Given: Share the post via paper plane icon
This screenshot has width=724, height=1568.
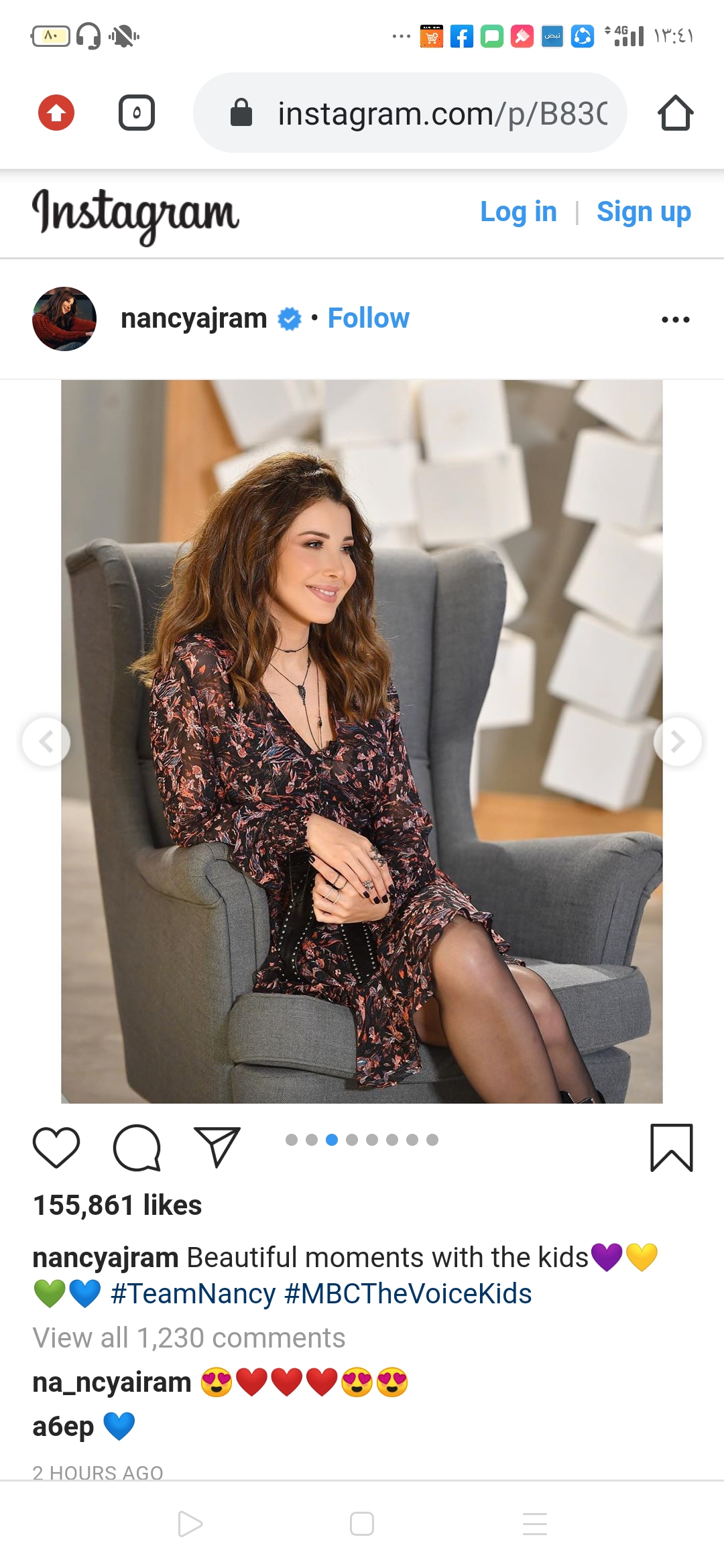Looking at the screenshot, I should pos(217,1147).
